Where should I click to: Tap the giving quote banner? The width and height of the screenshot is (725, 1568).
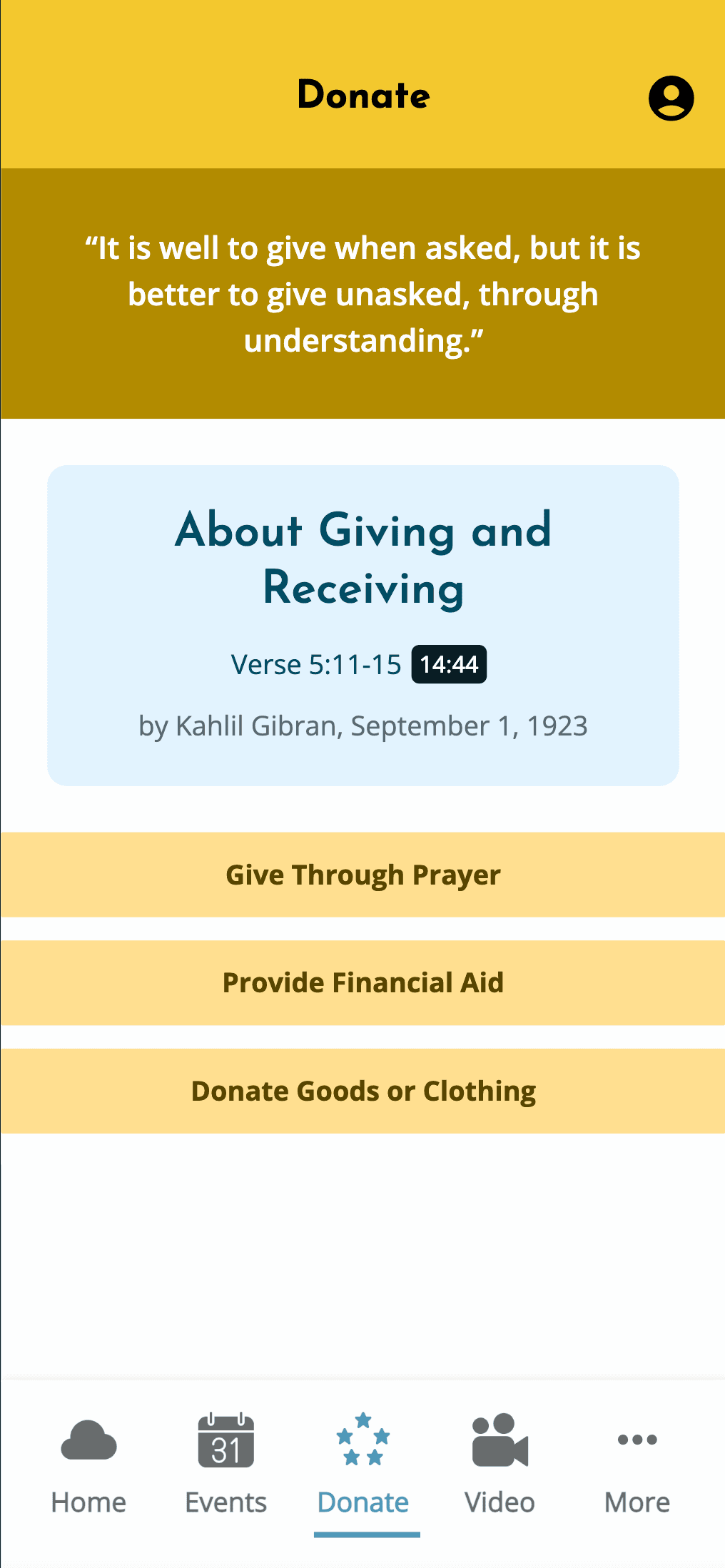click(x=362, y=294)
